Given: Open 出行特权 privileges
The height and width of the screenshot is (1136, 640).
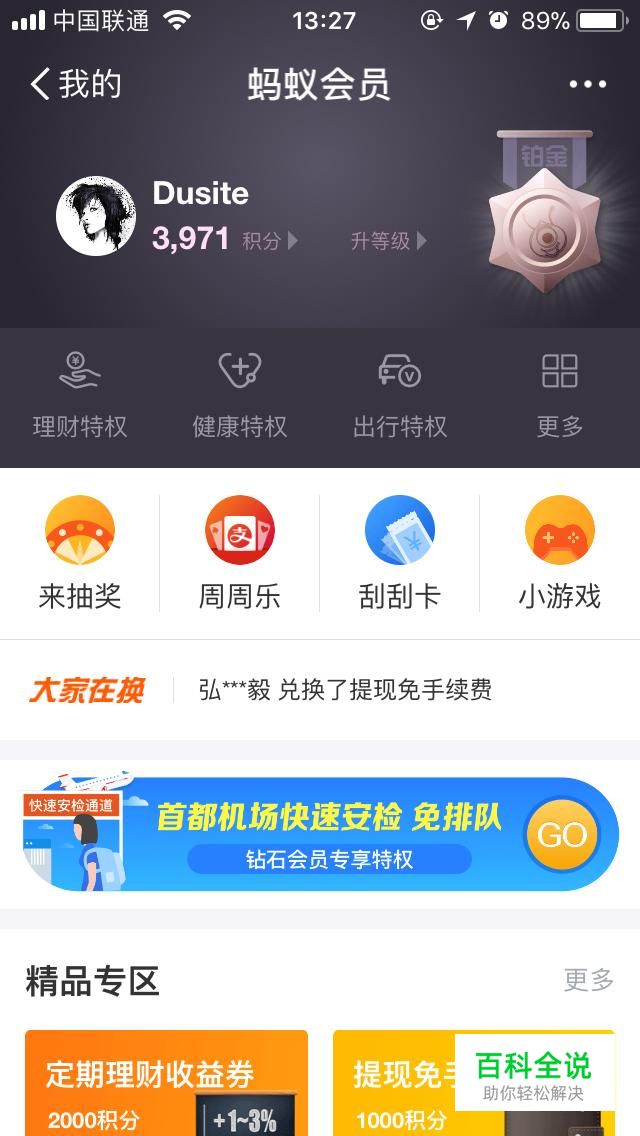Looking at the screenshot, I should click(400, 396).
